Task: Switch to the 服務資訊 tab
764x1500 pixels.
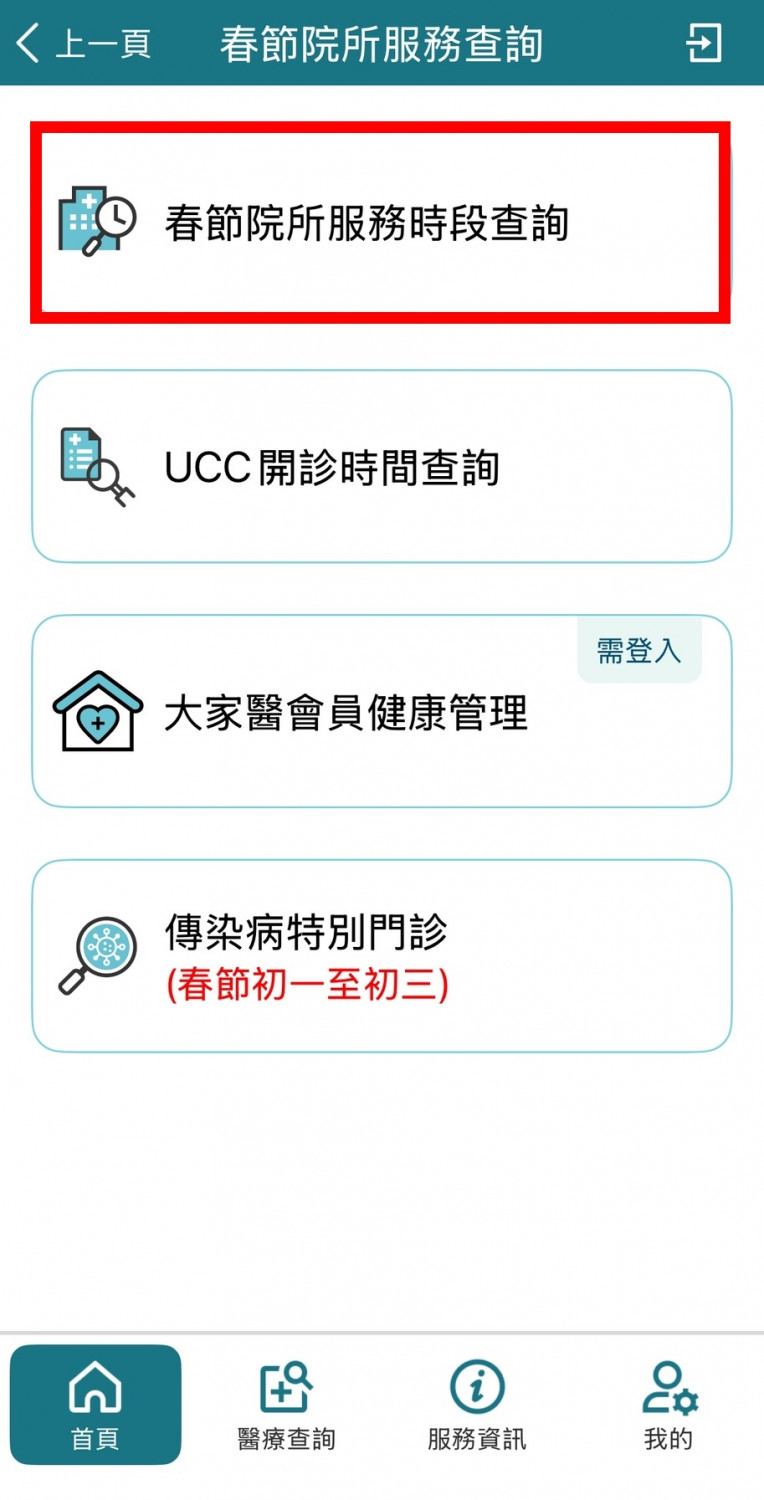Action: pyautogui.click(x=477, y=1405)
